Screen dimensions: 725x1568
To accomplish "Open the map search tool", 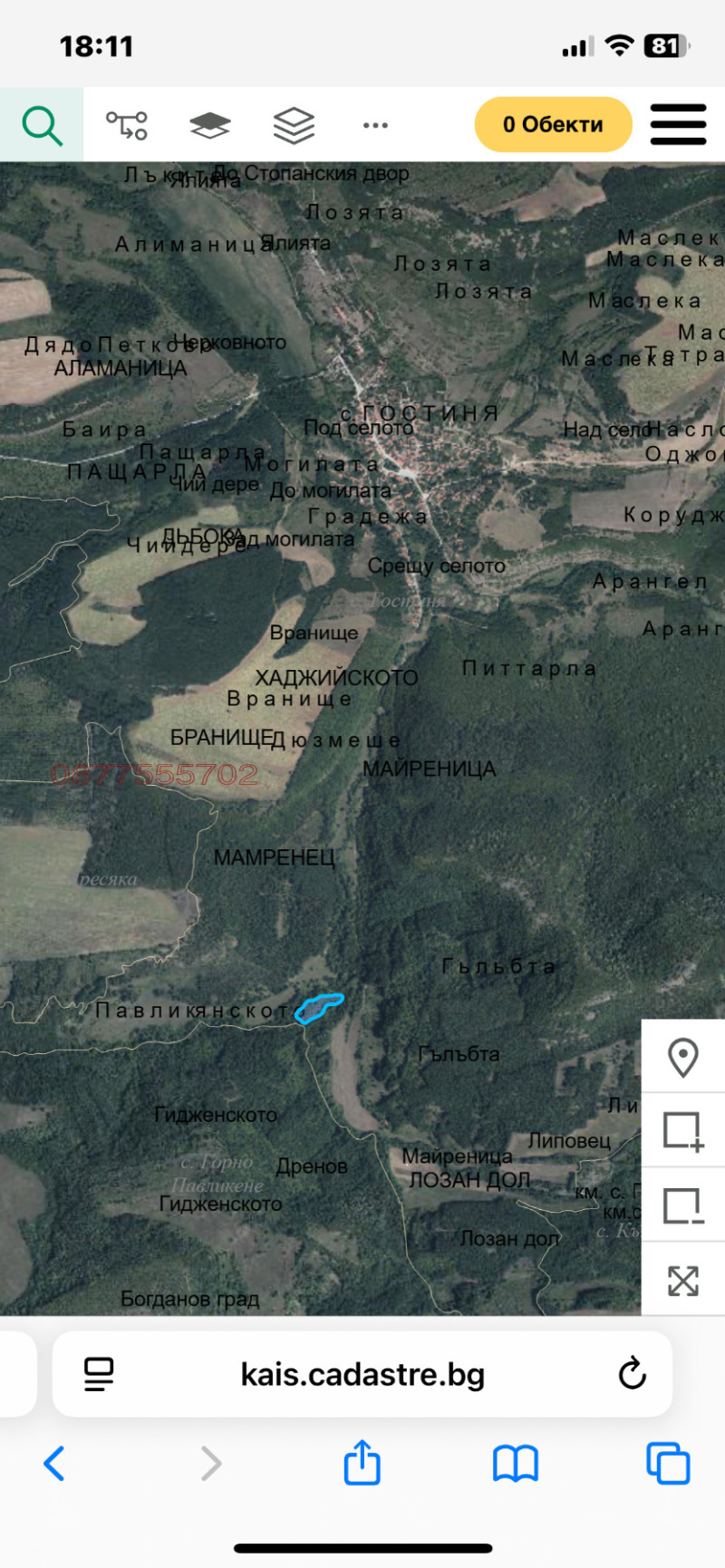I will click(42, 125).
